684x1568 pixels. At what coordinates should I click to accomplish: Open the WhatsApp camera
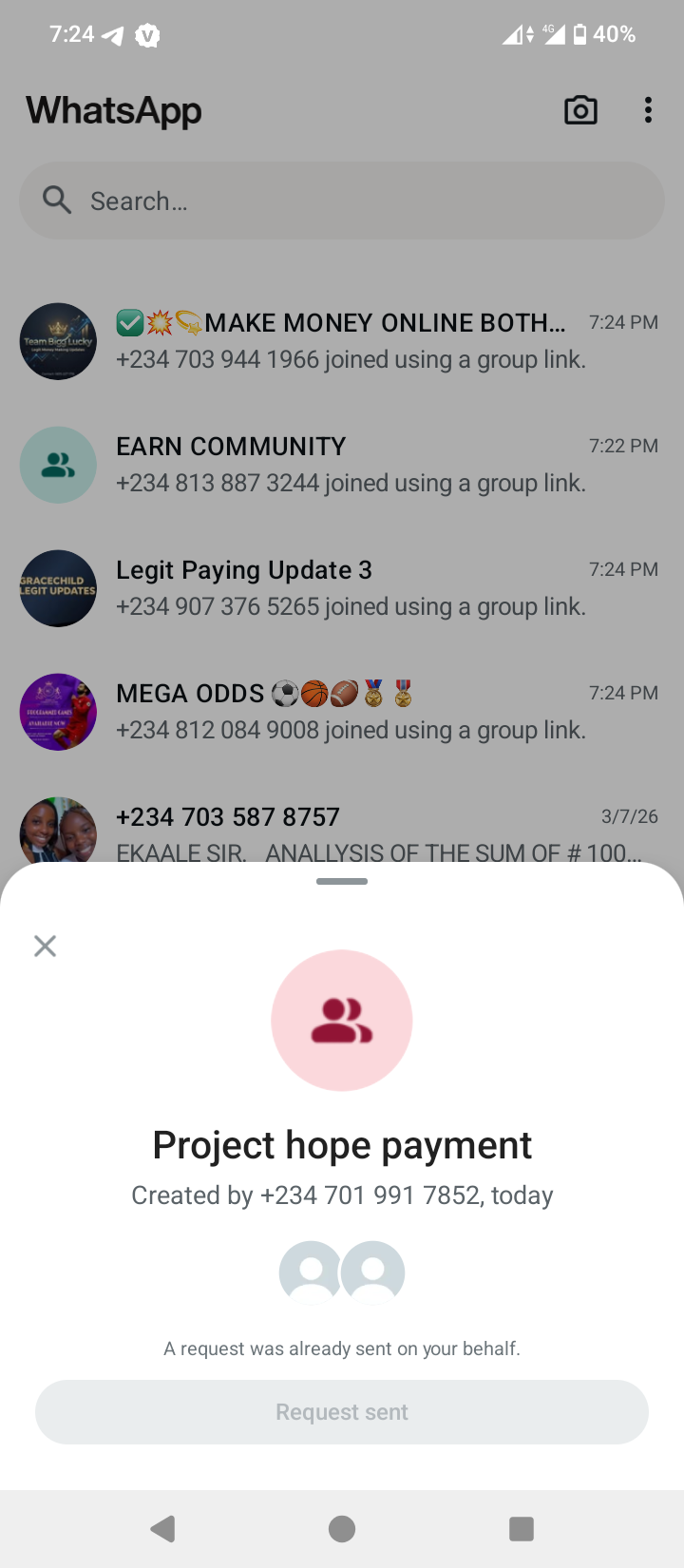tap(580, 110)
